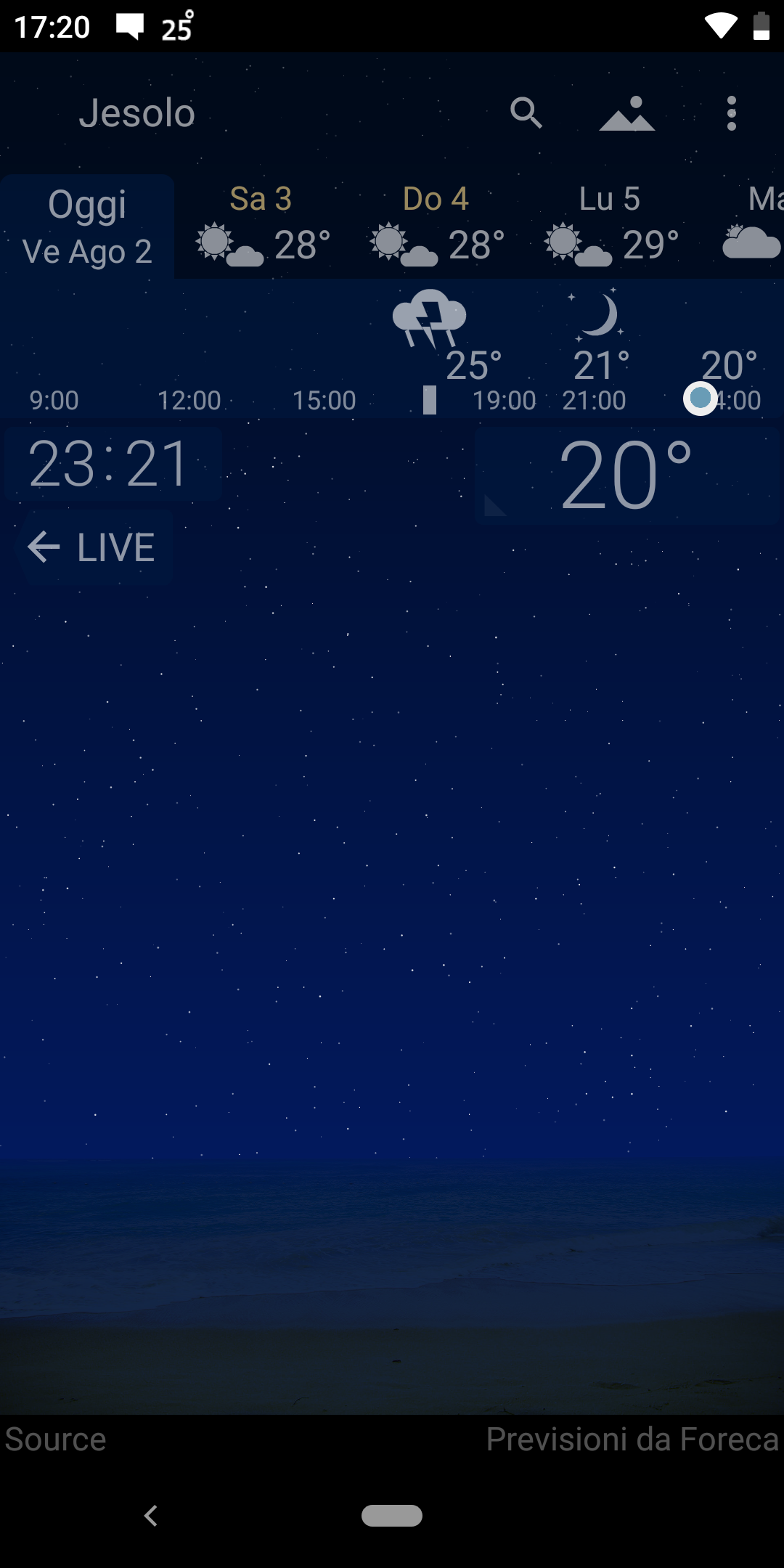Screen dimensions: 784x1568
Task: Show forecast for Sa 3
Action: tap(261, 226)
